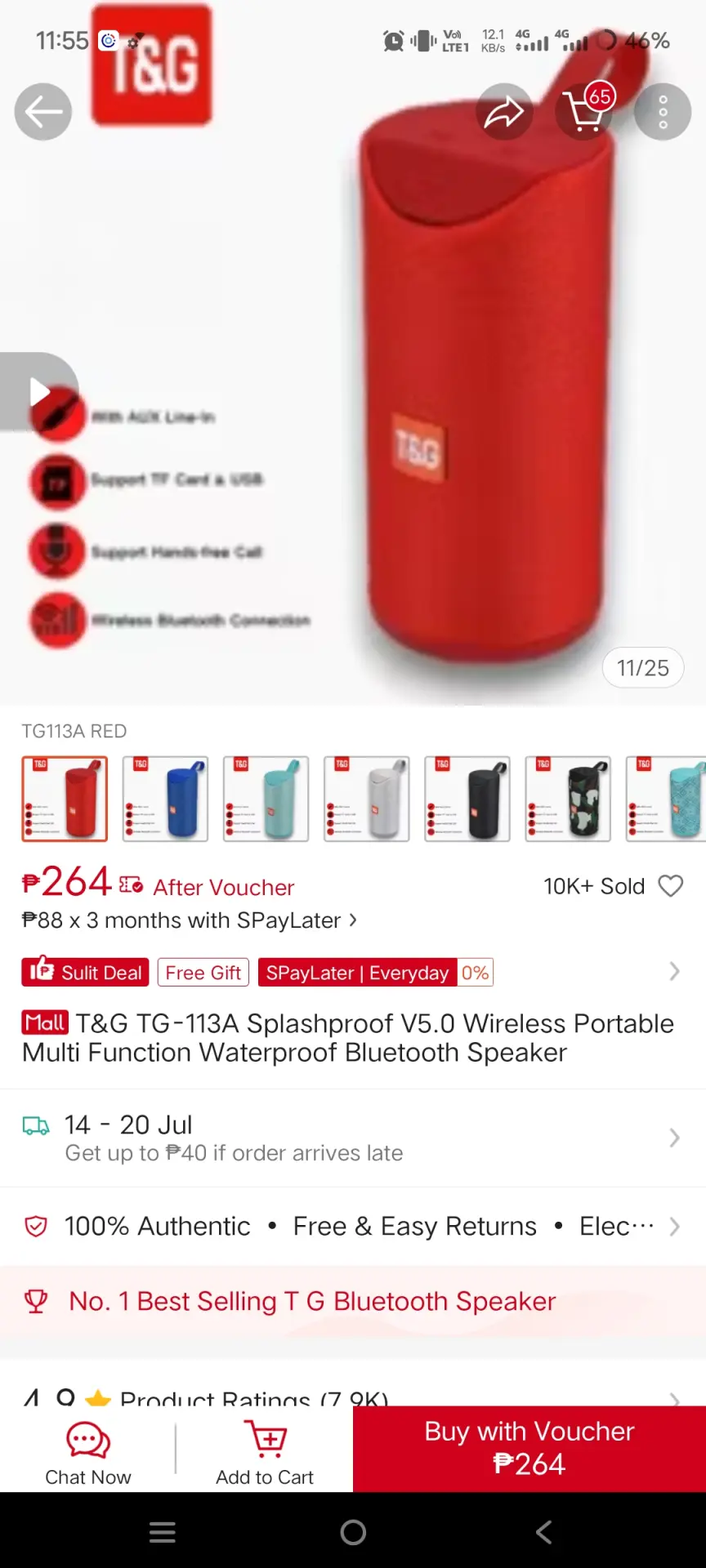Screen dimensions: 706x1568
Task: Open delivery details for 14 - 20 Jul
Action: pos(353,1138)
